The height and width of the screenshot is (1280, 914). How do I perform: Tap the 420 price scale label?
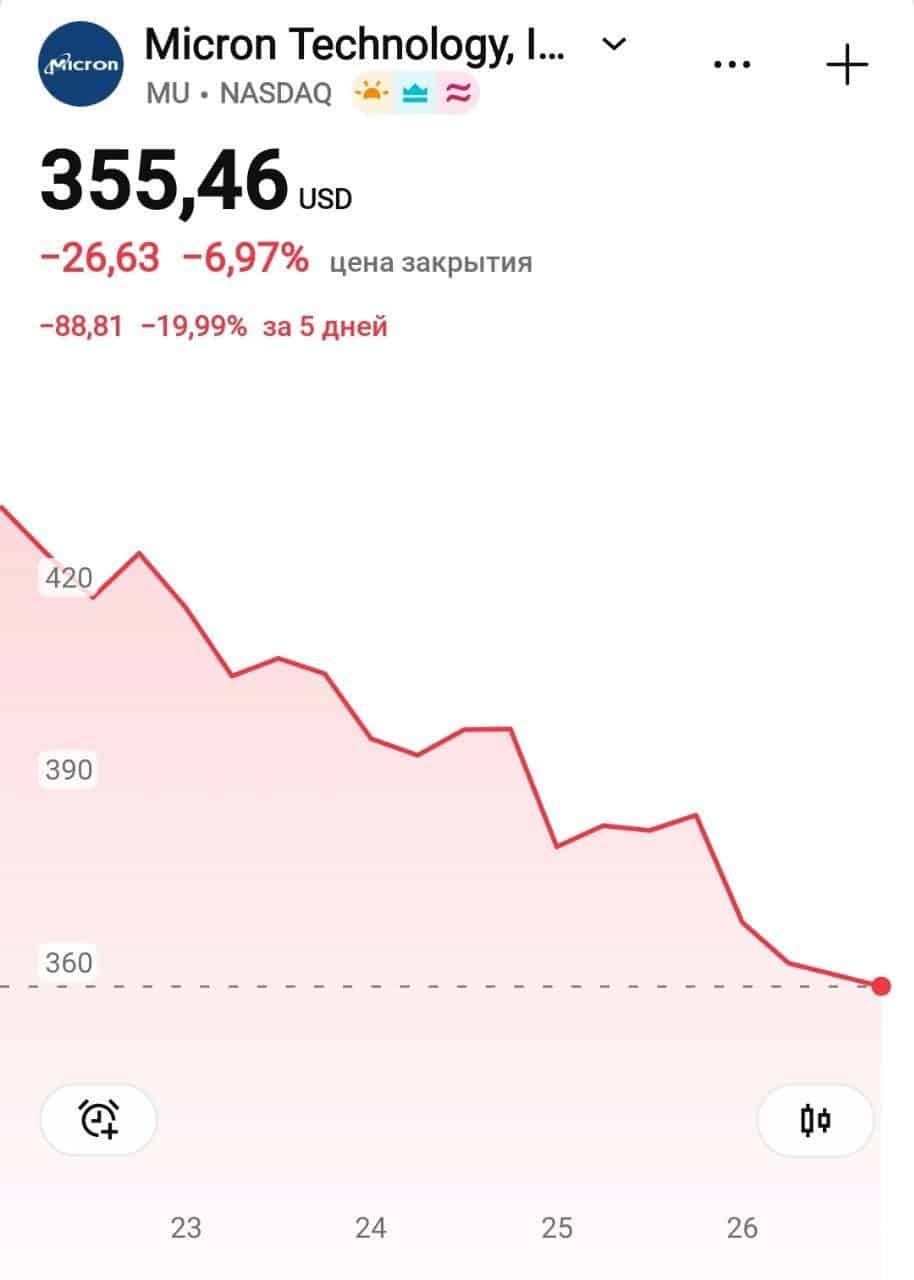click(x=68, y=577)
